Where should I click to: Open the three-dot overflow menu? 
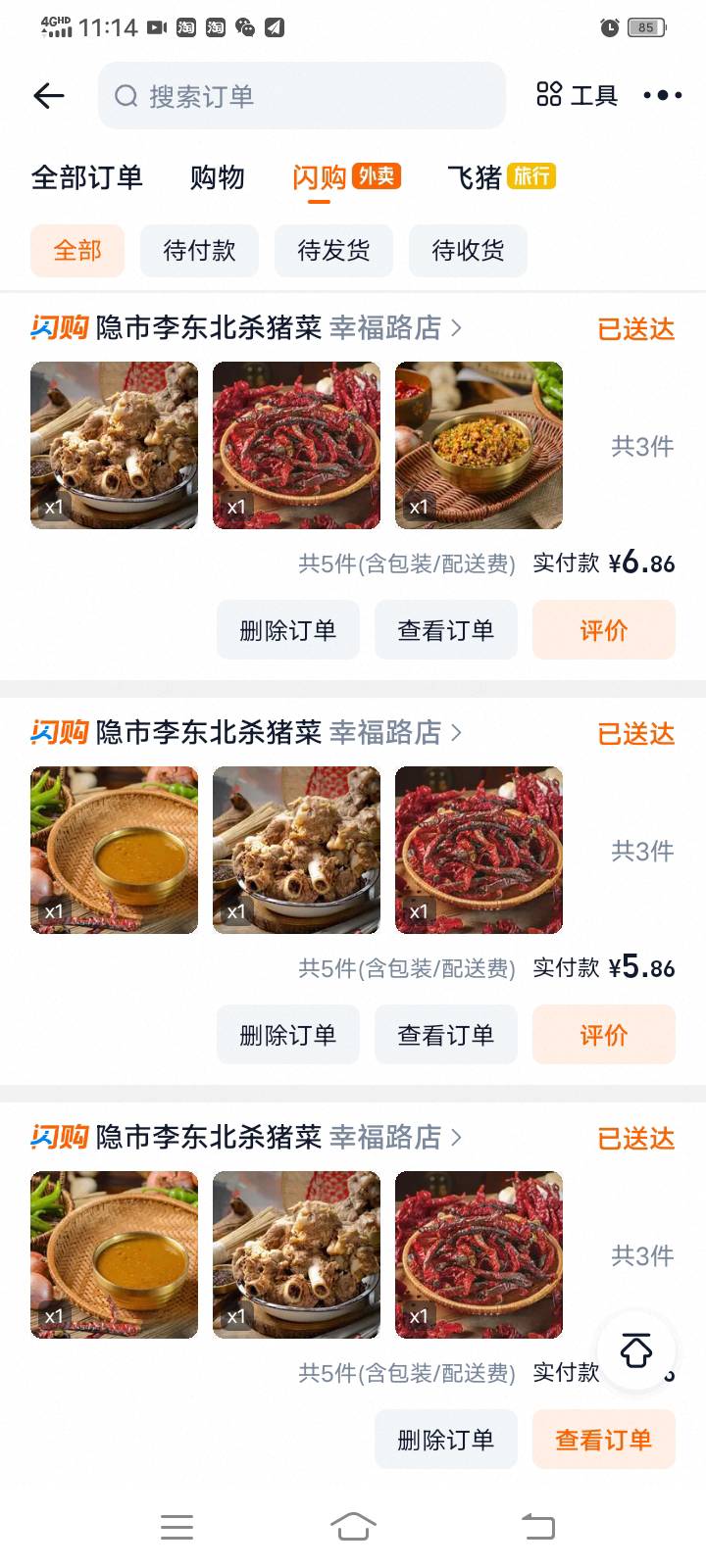662,95
